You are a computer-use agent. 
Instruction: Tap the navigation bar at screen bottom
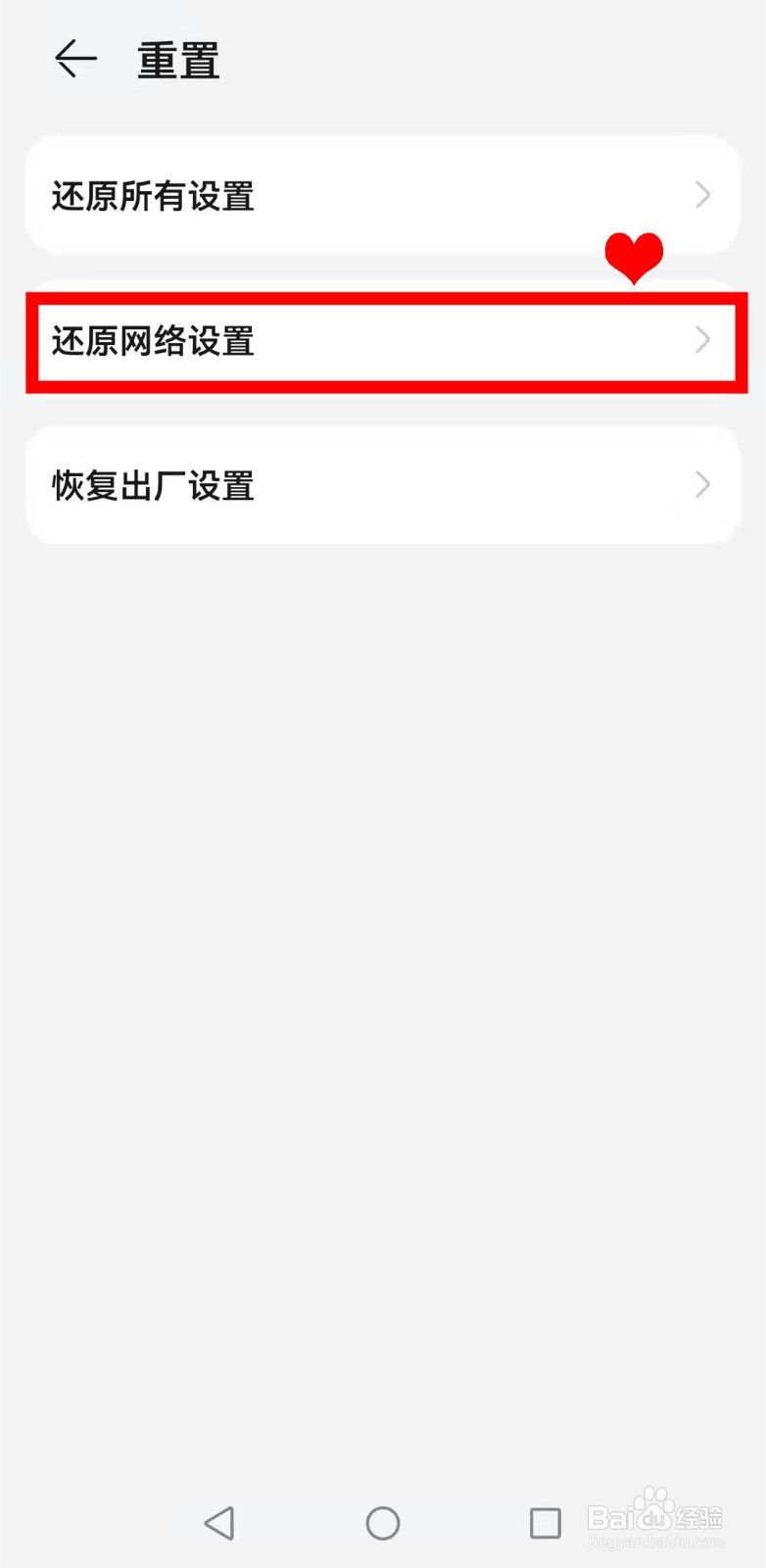[382, 1523]
